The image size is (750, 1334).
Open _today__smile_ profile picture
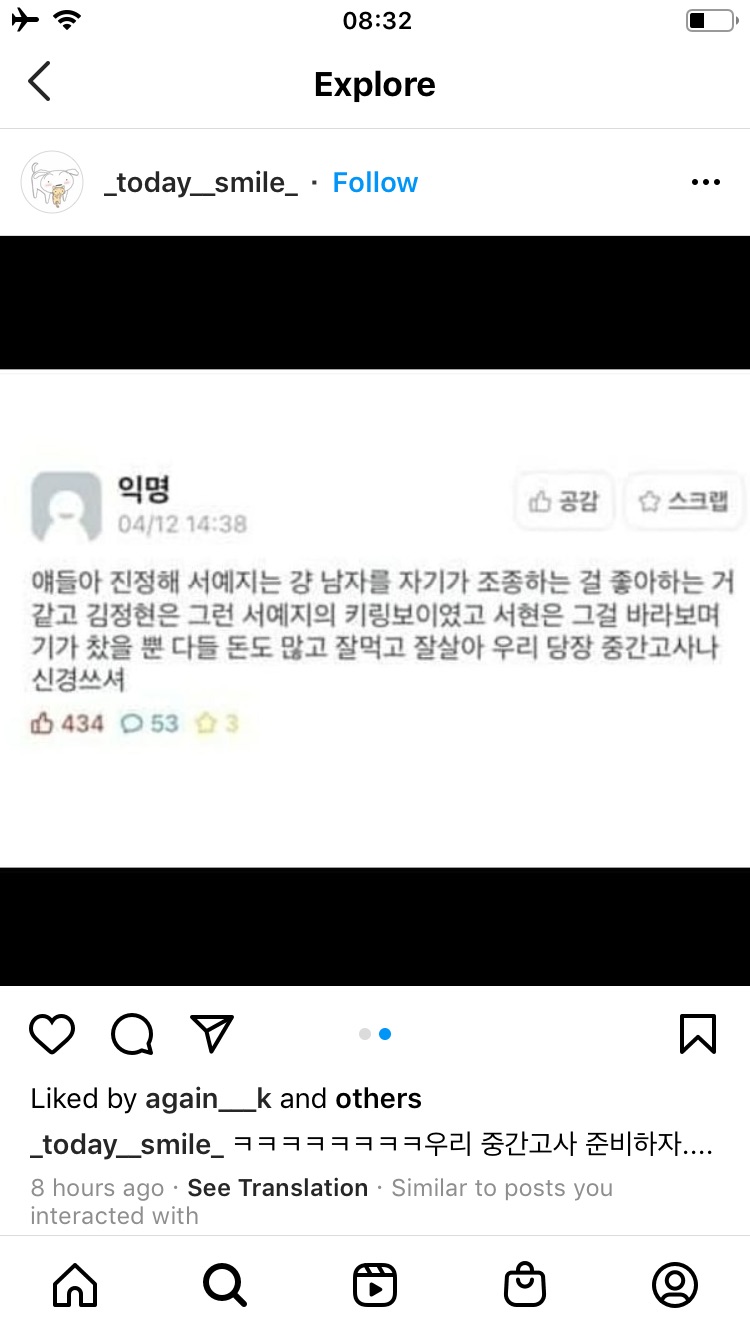coord(52,183)
